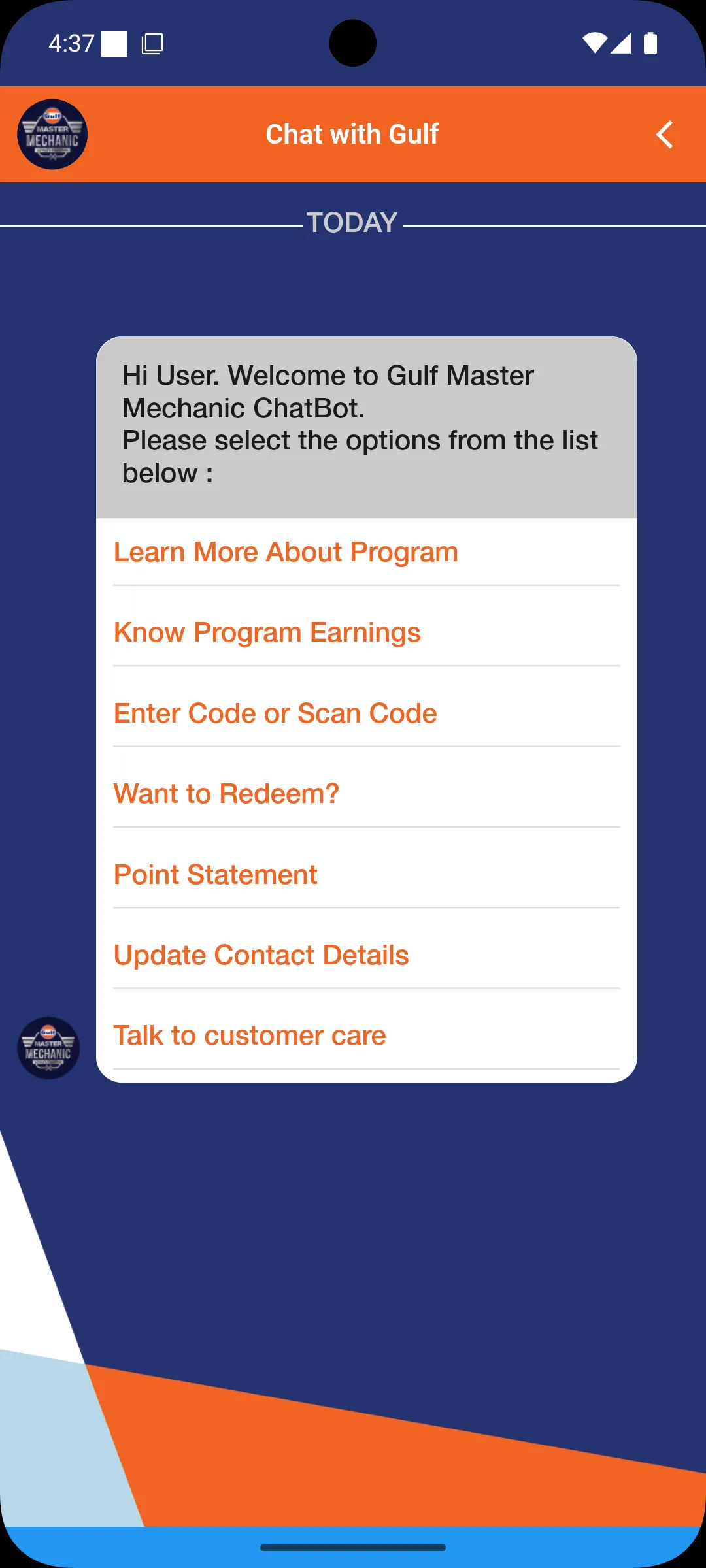
Task: Tap the Want to Redeem? option
Action: pyautogui.click(x=226, y=794)
